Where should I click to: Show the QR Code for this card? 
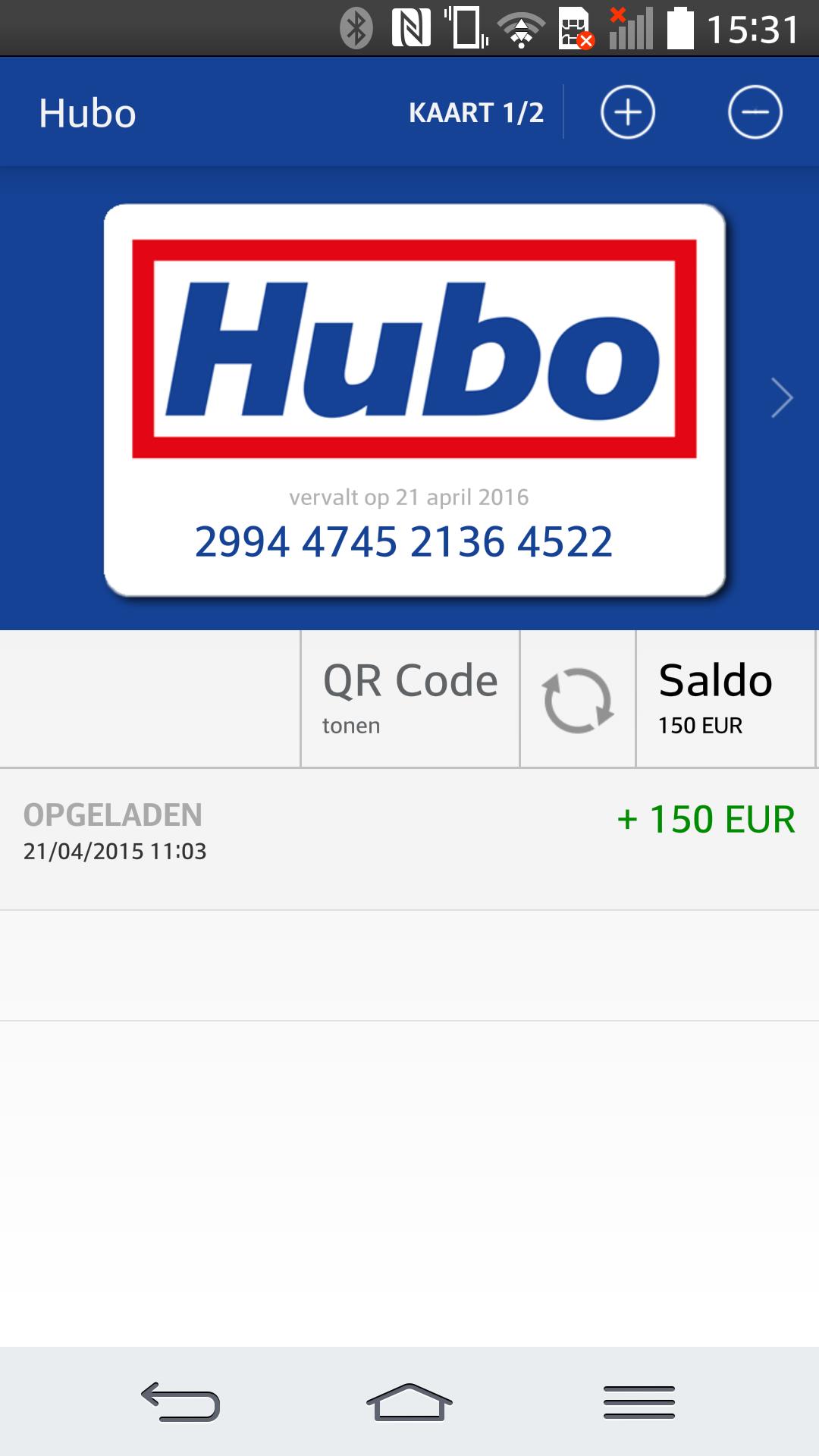pos(409,698)
